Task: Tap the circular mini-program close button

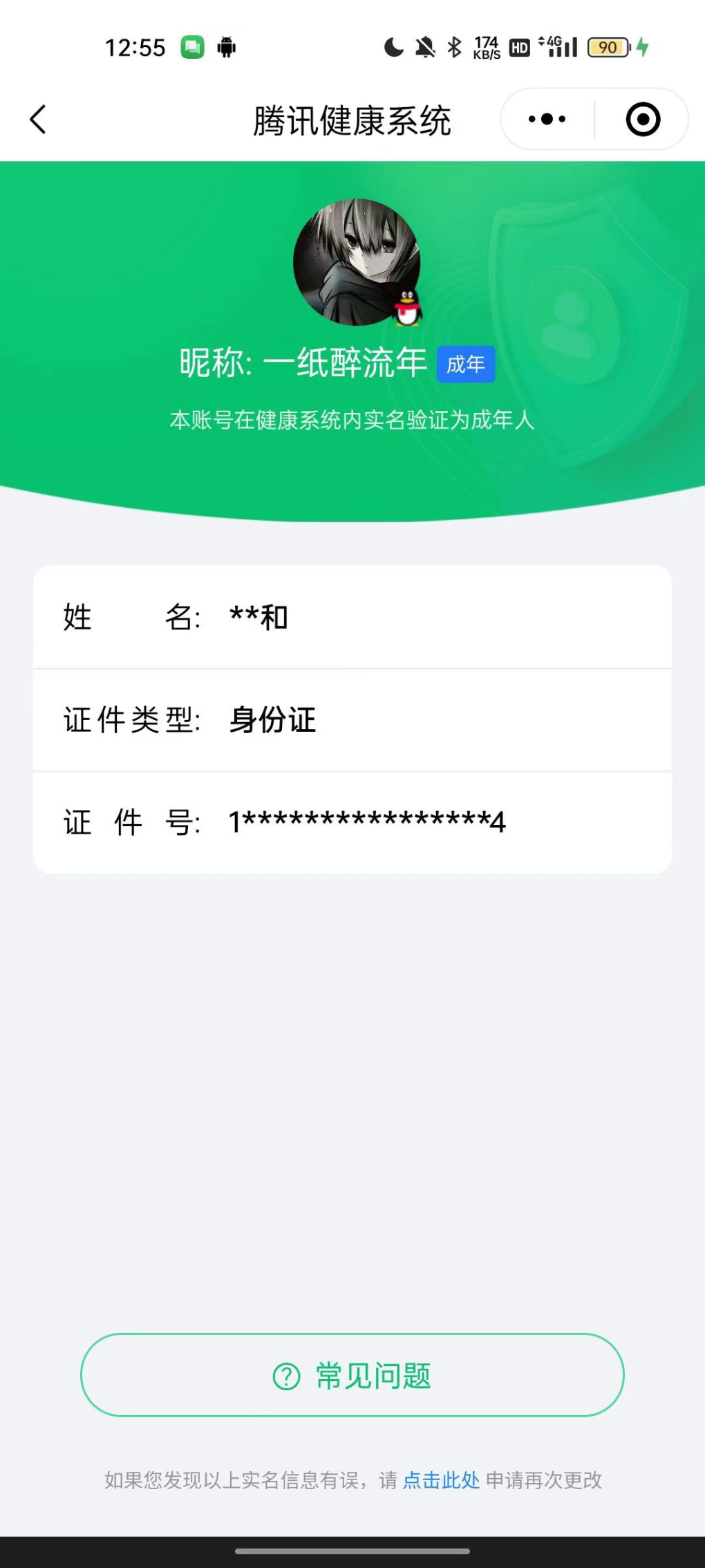Action: pos(642,118)
